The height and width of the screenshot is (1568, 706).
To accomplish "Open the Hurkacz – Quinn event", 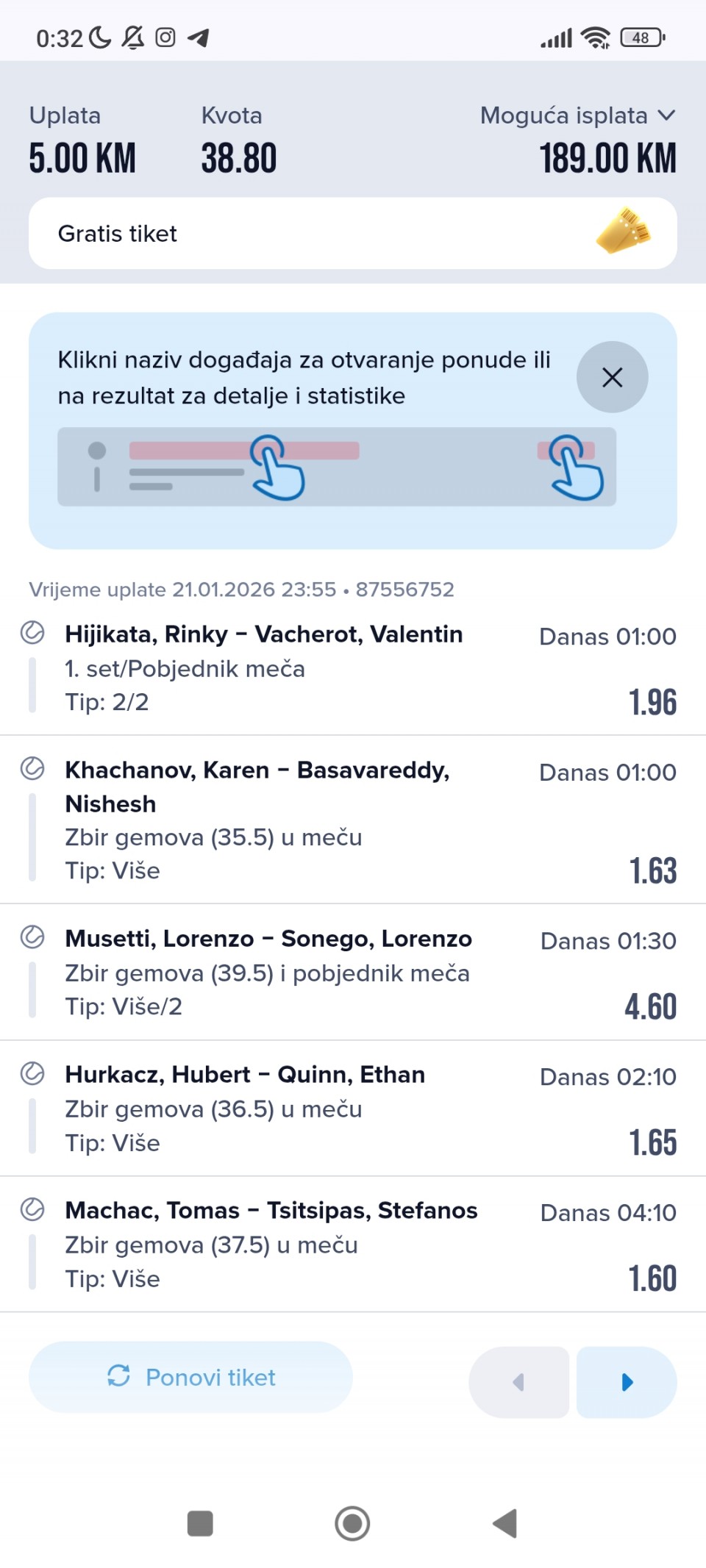I will (x=245, y=1075).
